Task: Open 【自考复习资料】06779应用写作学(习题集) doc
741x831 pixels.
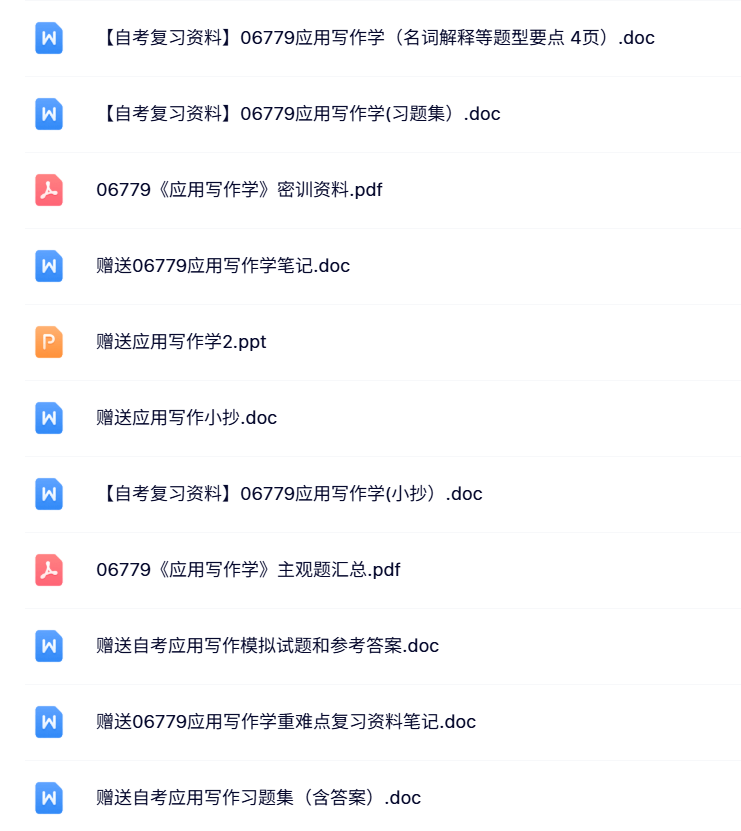Action: [x=298, y=114]
